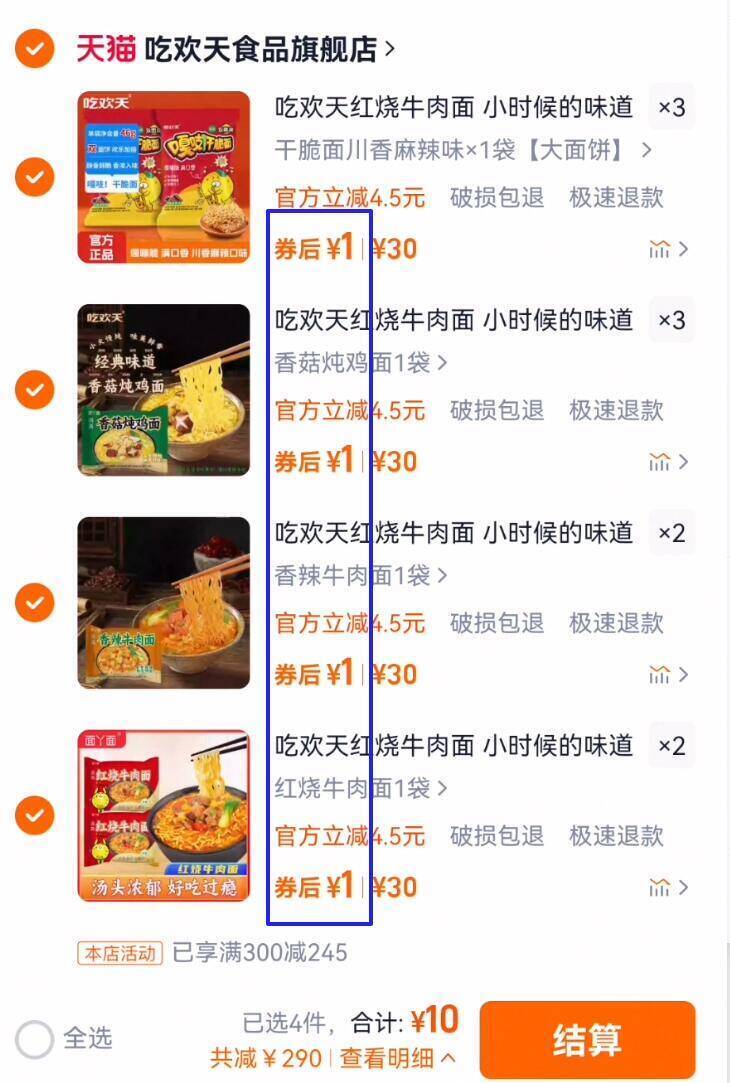The width and height of the screenshot is (730, 1083).
Task: Change the 香辣牛肉面1袋 spec option
Action: tap(361, 575)
